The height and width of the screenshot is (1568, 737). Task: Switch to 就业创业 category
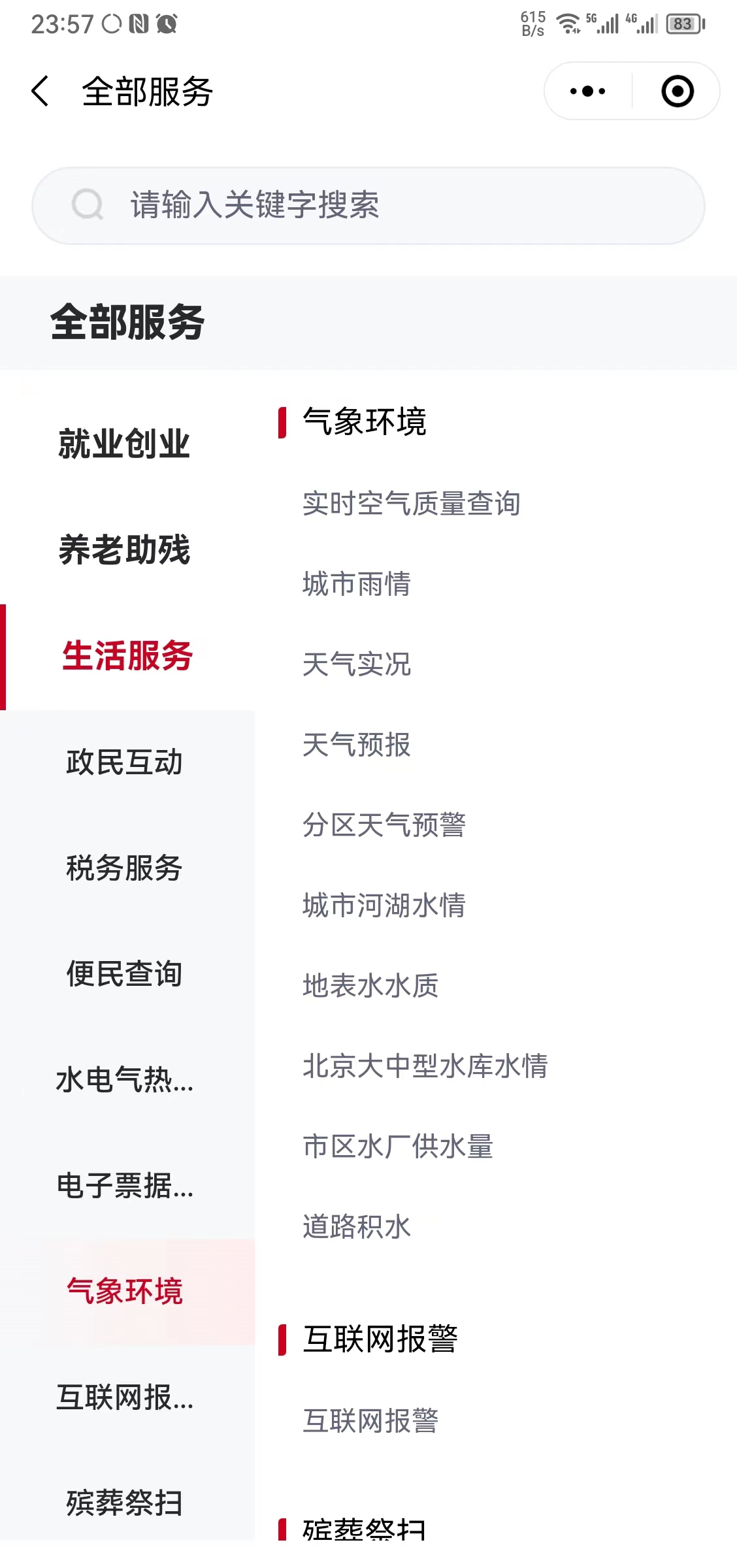pos(124,444)
